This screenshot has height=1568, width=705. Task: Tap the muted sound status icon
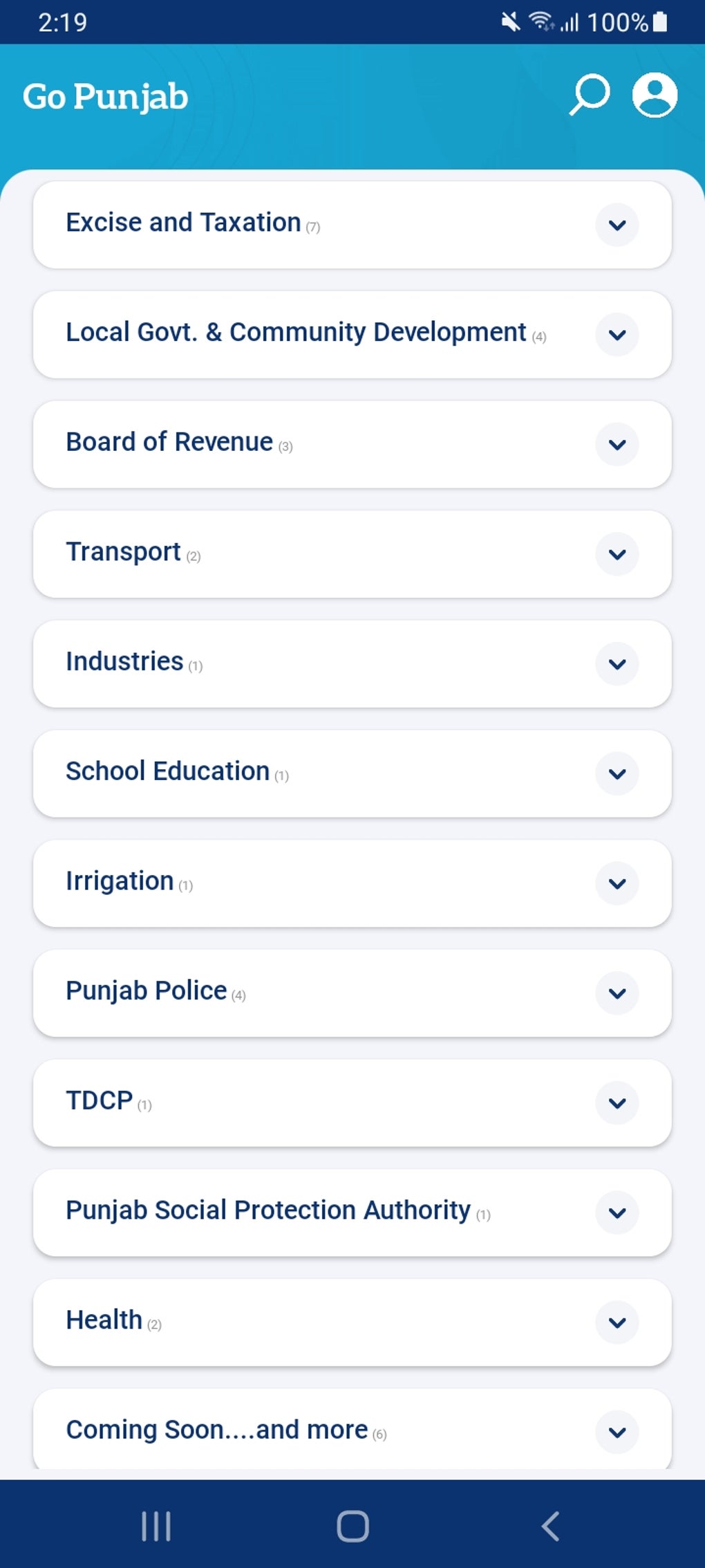click(x=509, y=22)
